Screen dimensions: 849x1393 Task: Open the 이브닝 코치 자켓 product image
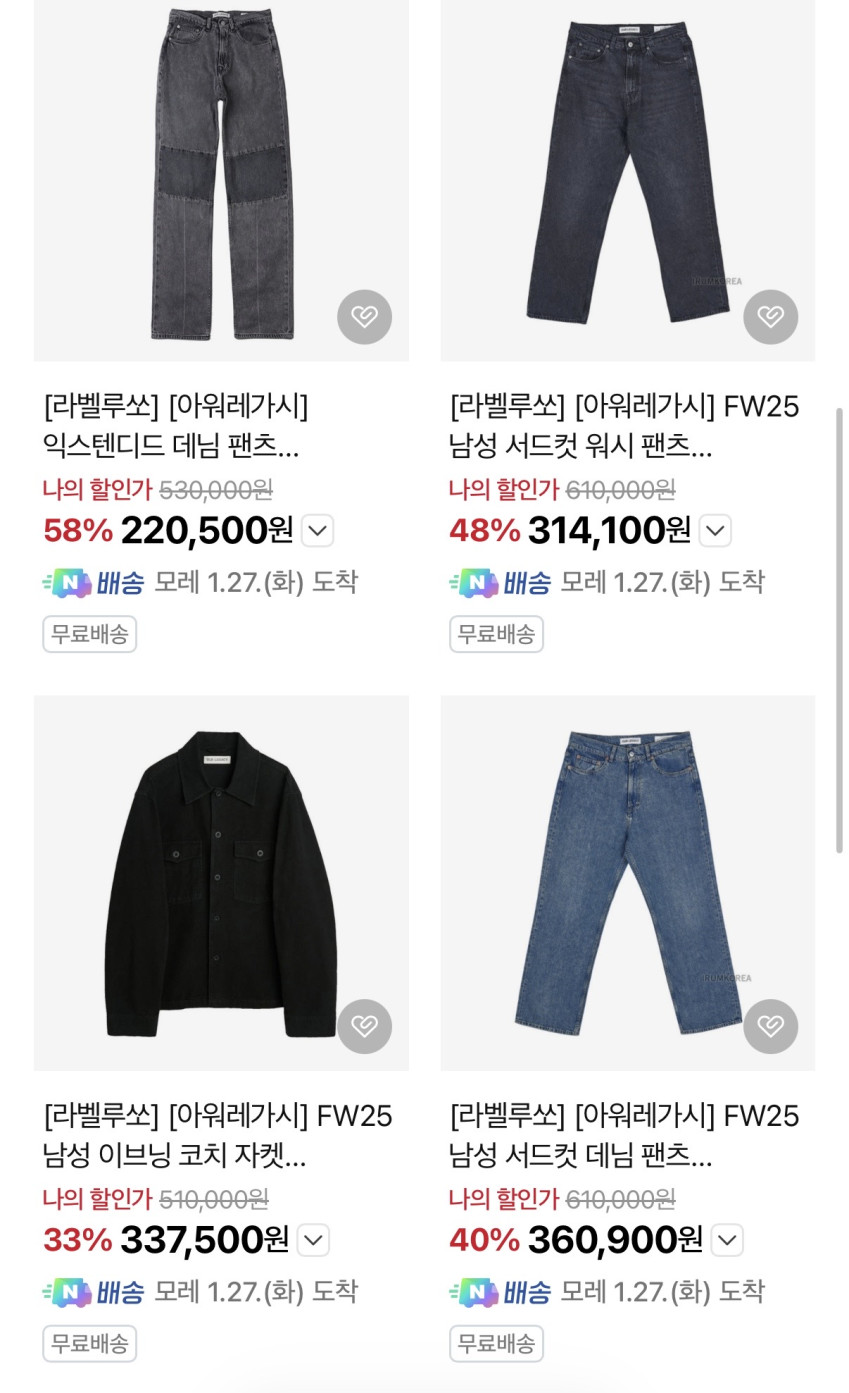tap(221, 882)
